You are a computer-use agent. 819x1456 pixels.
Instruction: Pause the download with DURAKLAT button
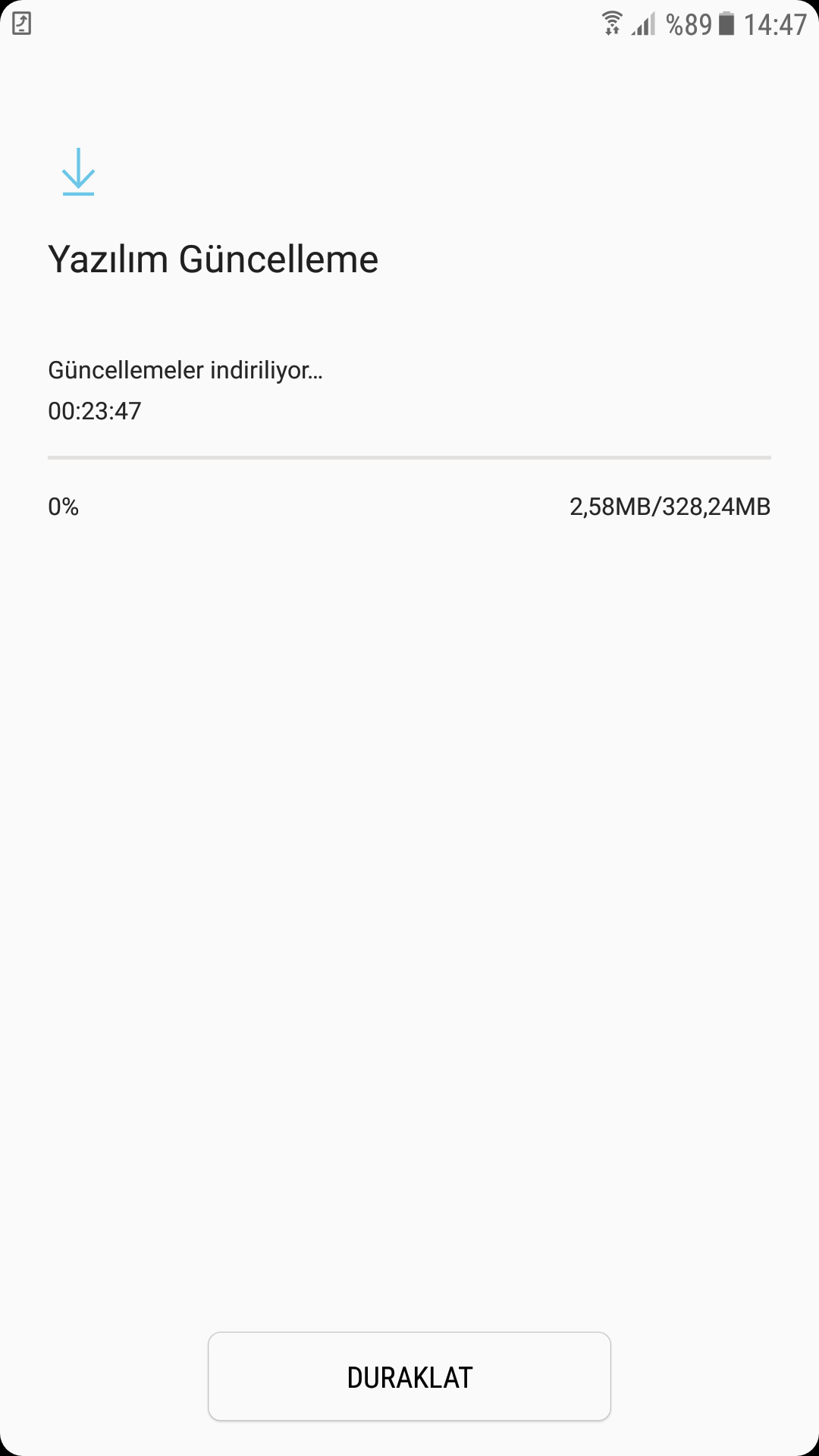[409, 1376]
